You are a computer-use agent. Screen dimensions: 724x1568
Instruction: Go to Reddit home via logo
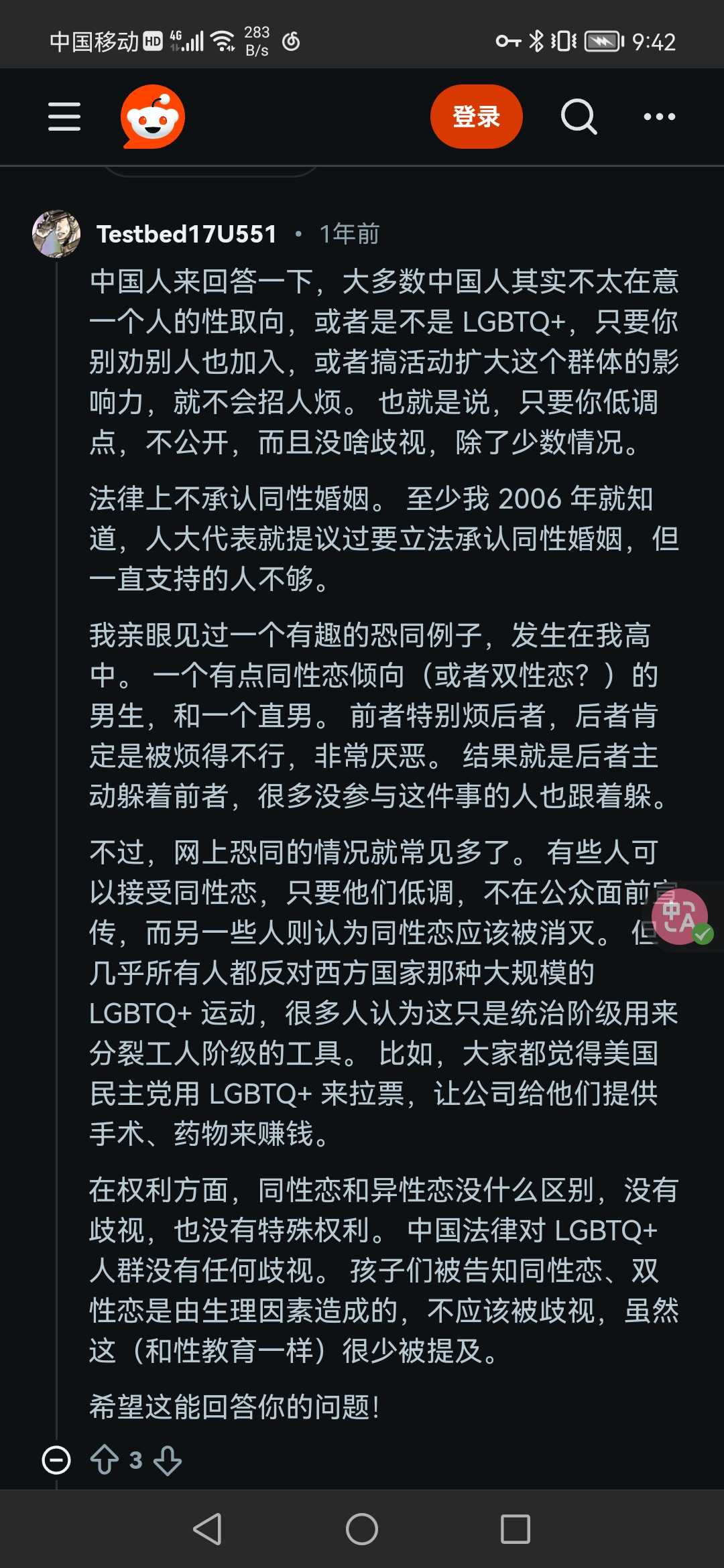tap(153, 117)
